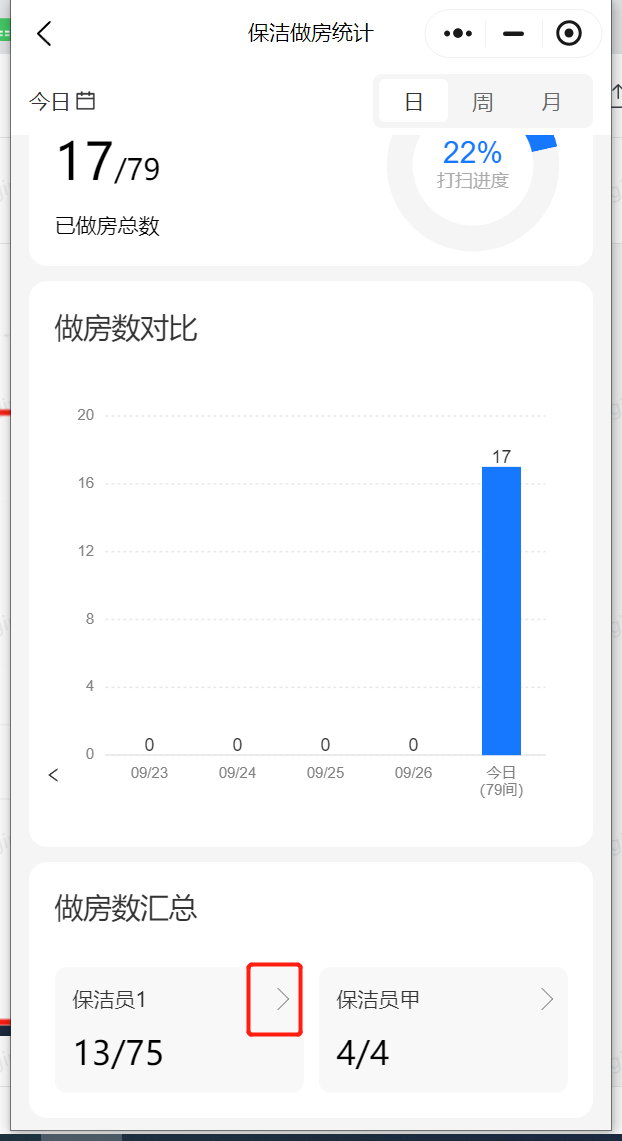Go back using the top-left arrow

44,33
